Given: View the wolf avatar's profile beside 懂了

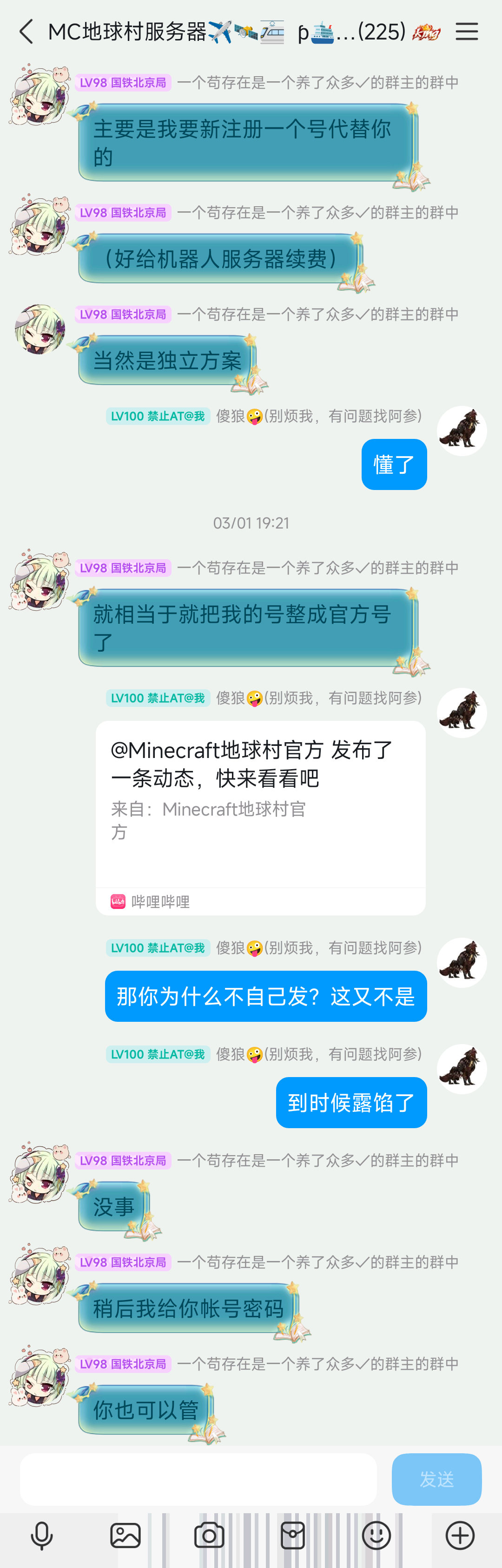Looking at the screenshot, I should [x=462, y=431].
